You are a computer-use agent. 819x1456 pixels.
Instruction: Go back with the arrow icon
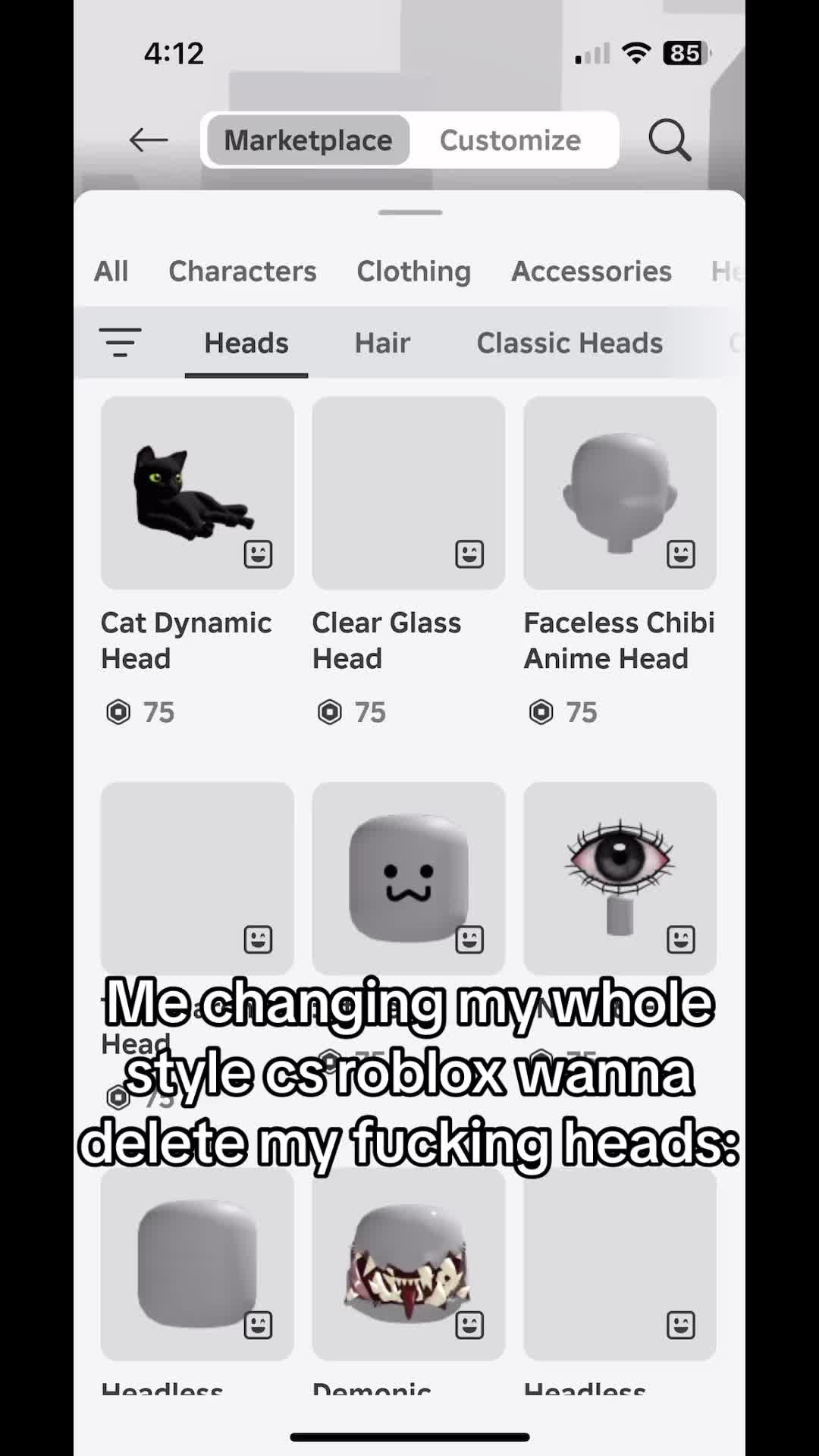(149, 140)
